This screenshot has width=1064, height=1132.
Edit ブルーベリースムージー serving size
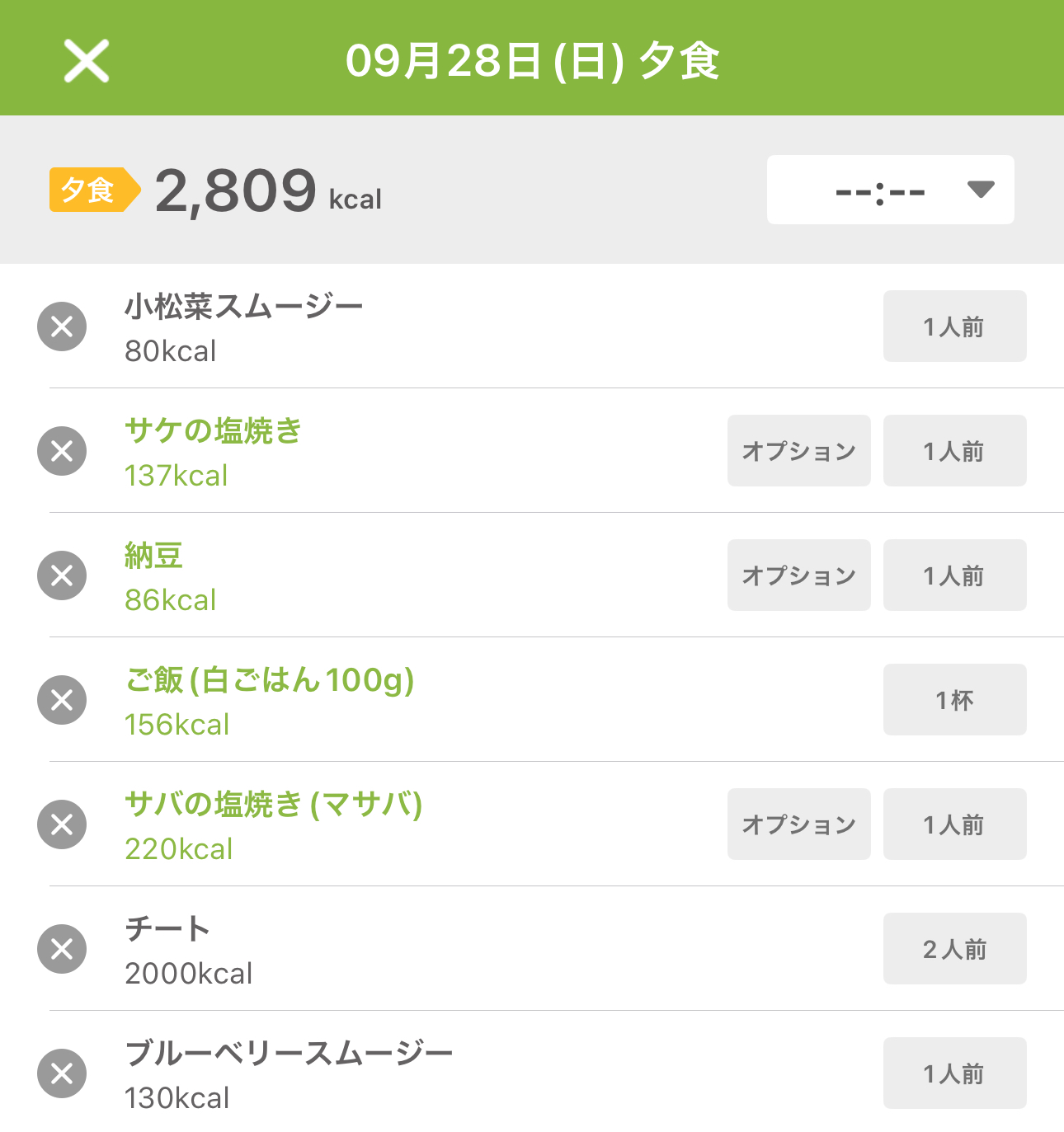[954, 1073]
